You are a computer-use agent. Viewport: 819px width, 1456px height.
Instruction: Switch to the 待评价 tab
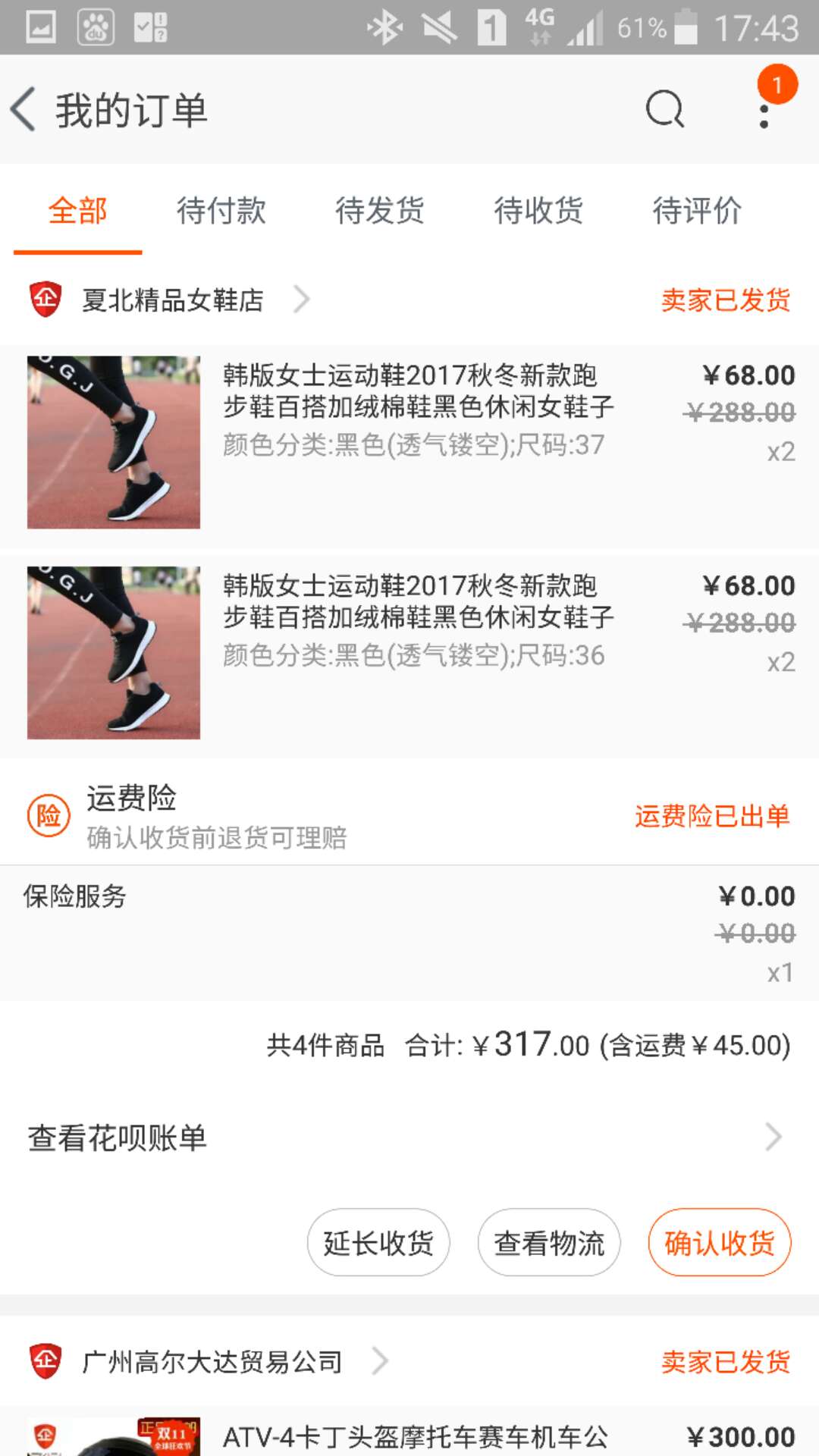tap(697, 211)
